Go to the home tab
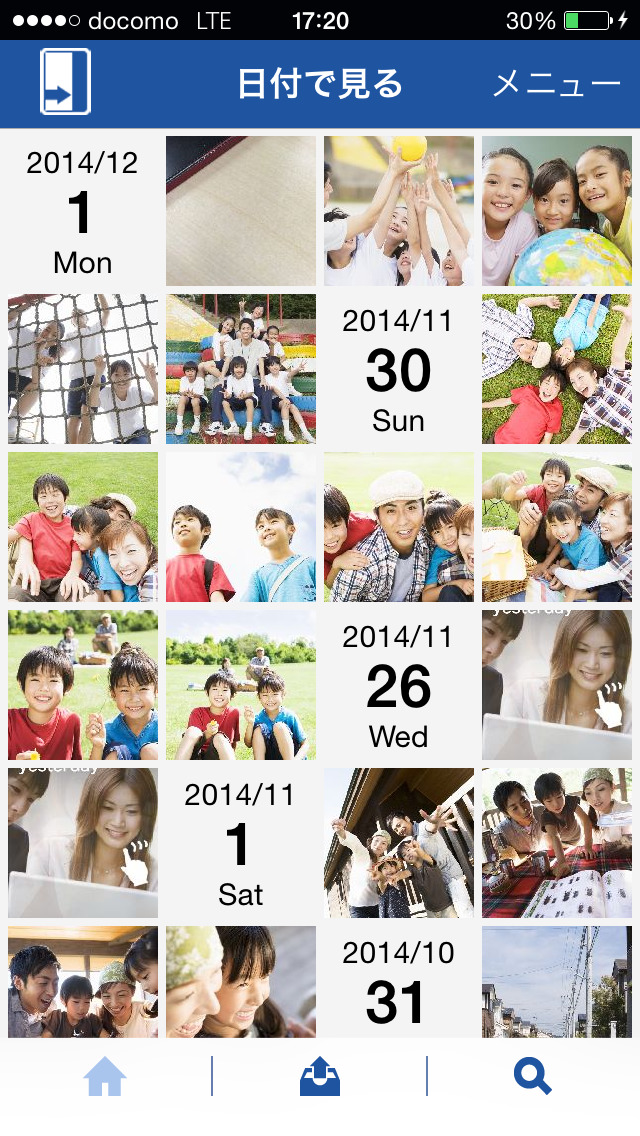Viewport: 640px width, 1136px height. pyautogui.click(x=105, y=1077)
